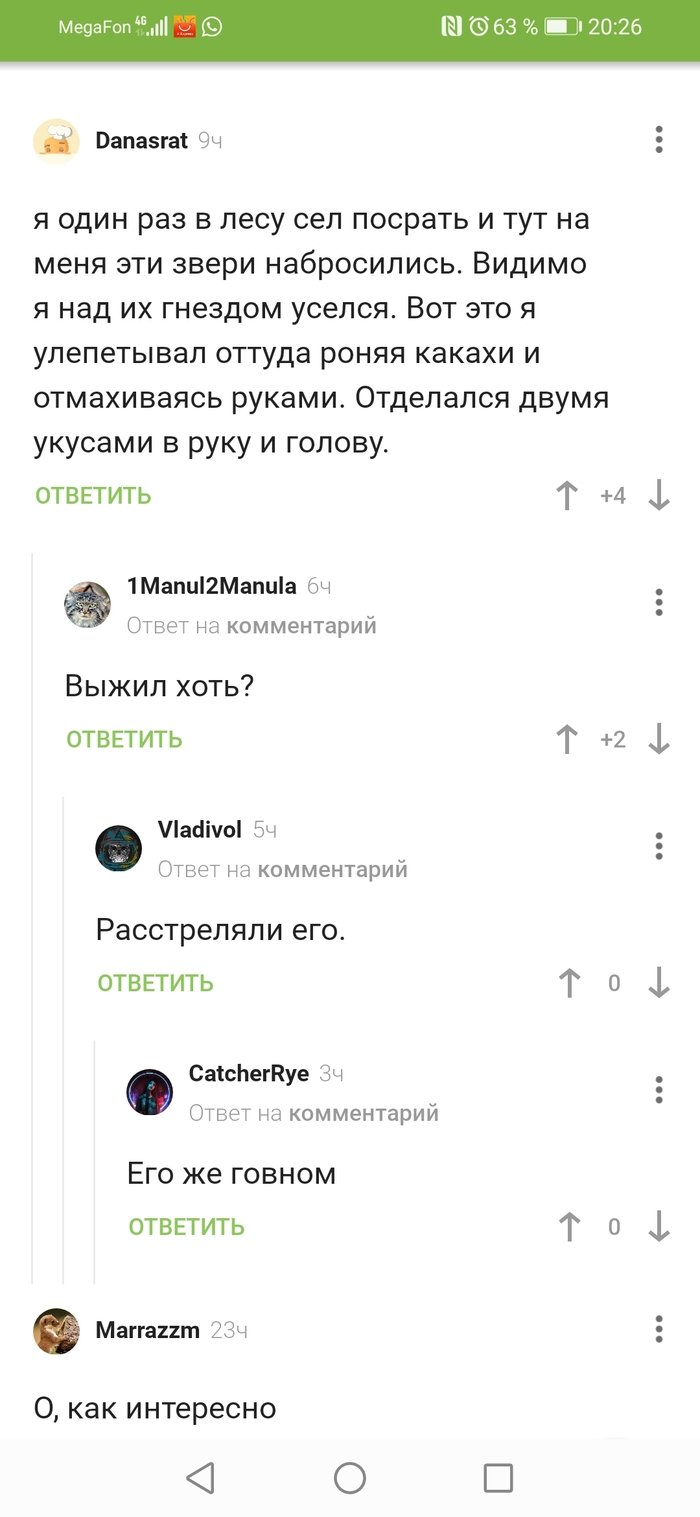The width and height of the screenshot is (700, 1517).
Task: Open CatcherRye's profile
Action: 248,1074
